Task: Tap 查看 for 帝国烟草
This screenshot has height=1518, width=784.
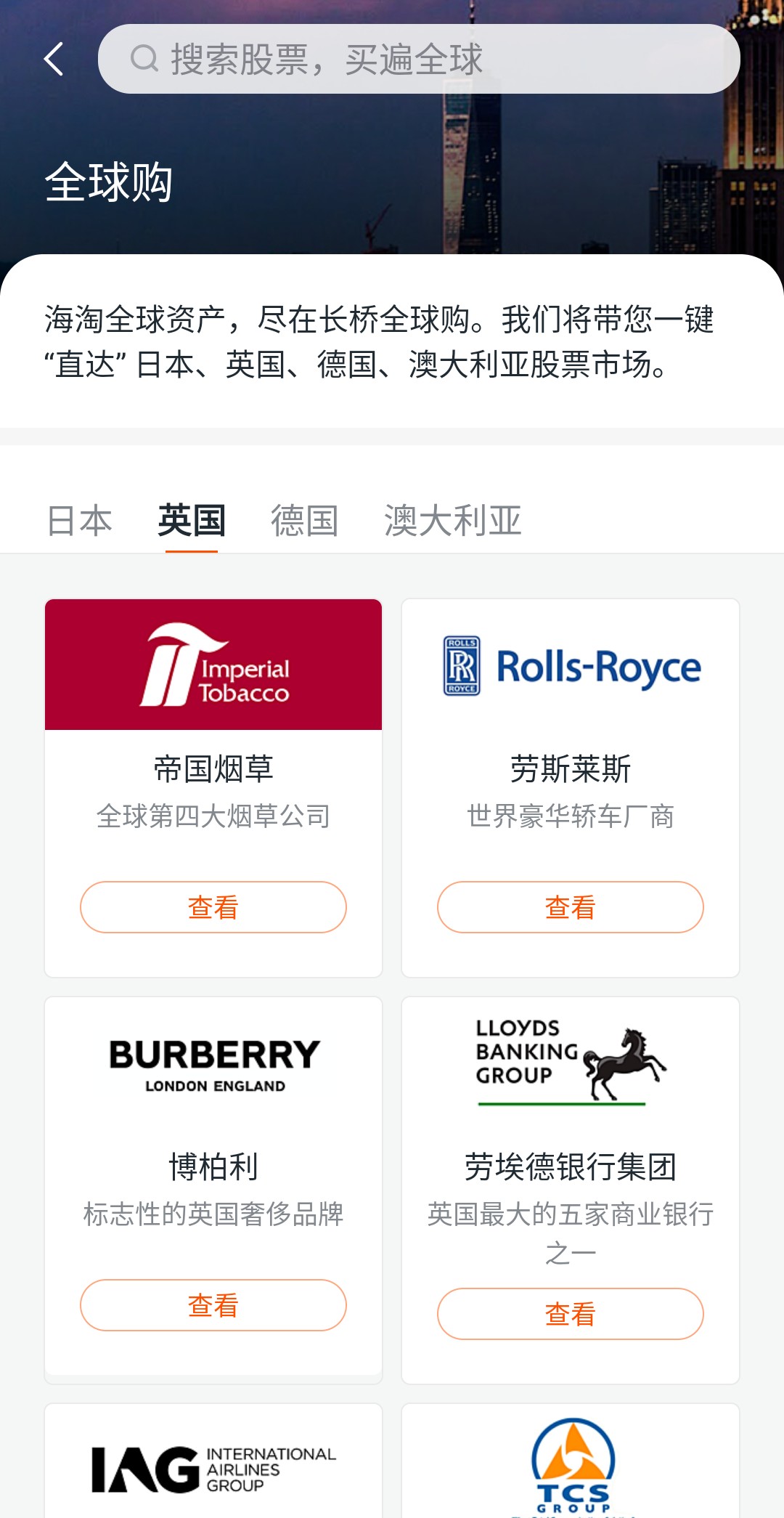Action: [213, 907]
